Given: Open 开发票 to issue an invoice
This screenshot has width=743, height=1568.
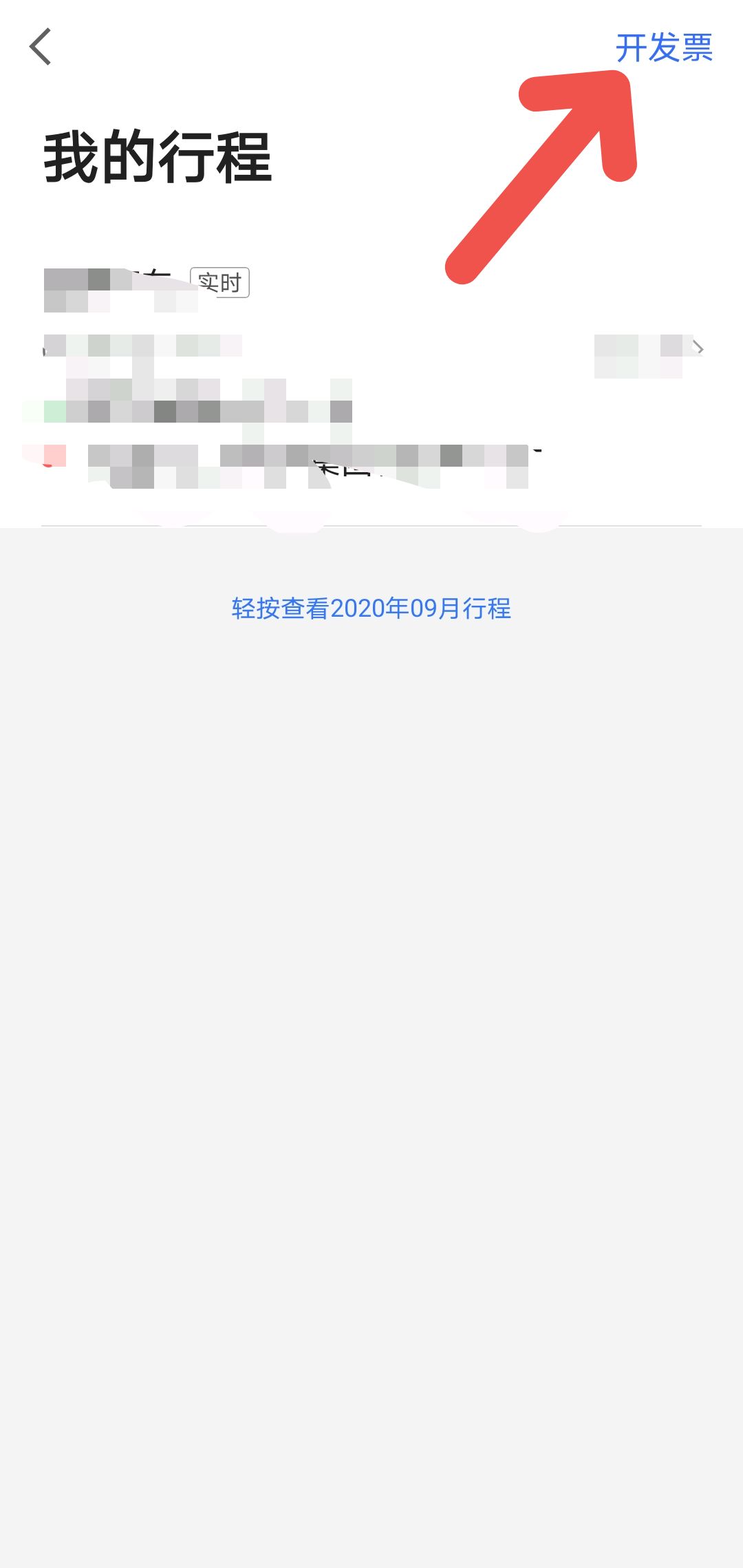Looking at the screenshot, I should [663, 48].
